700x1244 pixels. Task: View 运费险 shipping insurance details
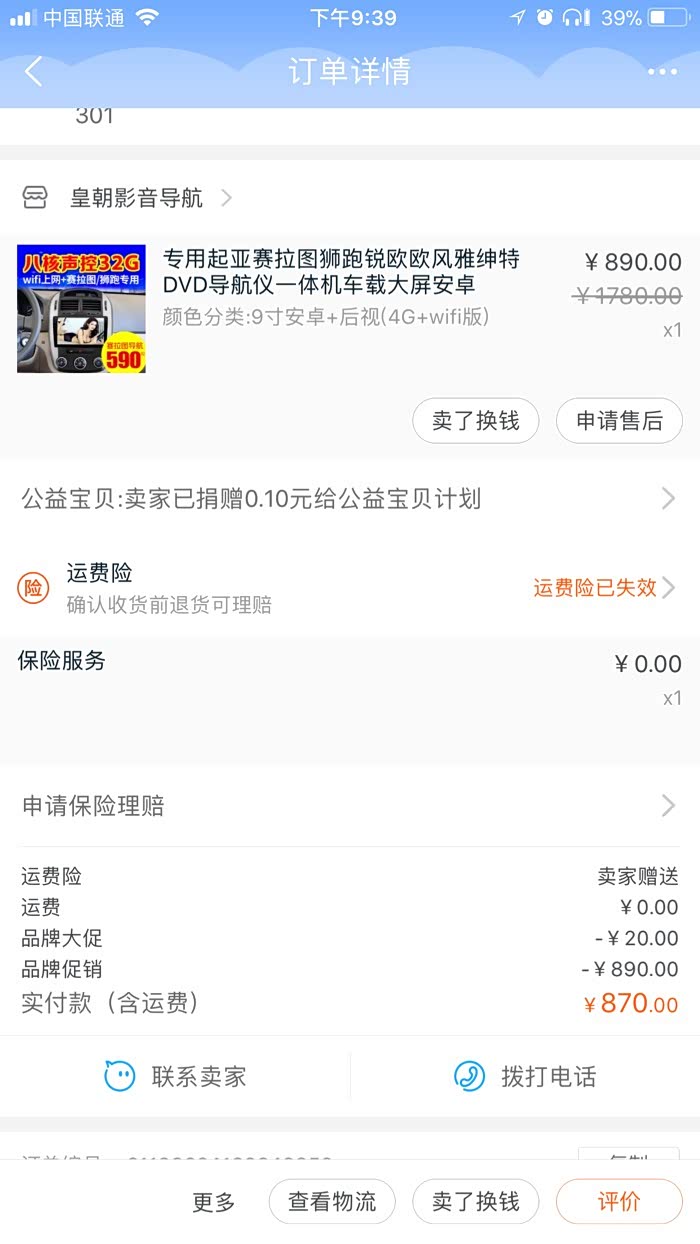(x=350, y=588)
